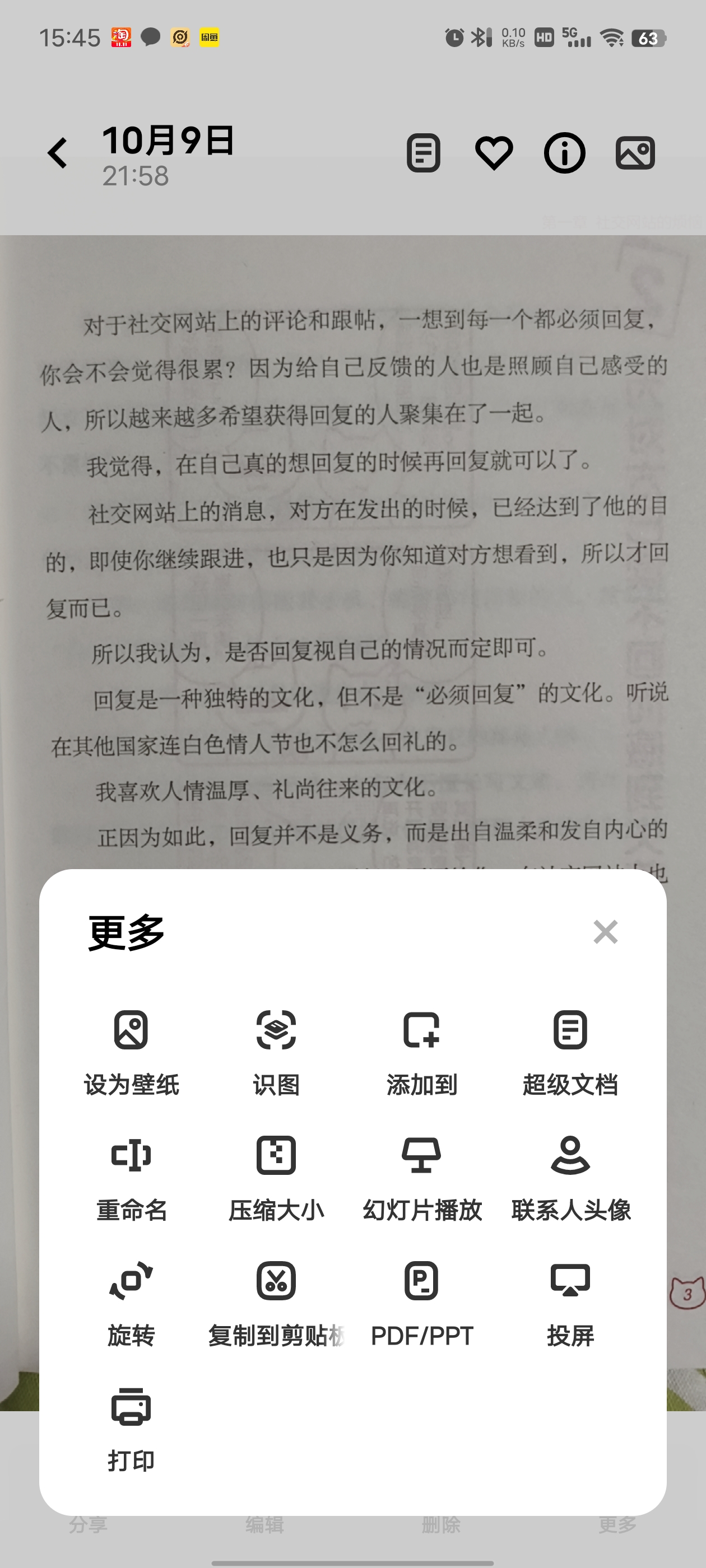The height and width of the screenshot is (1568, 706).
Task: Open 识图 image recognition
Action: point(276,1052)
